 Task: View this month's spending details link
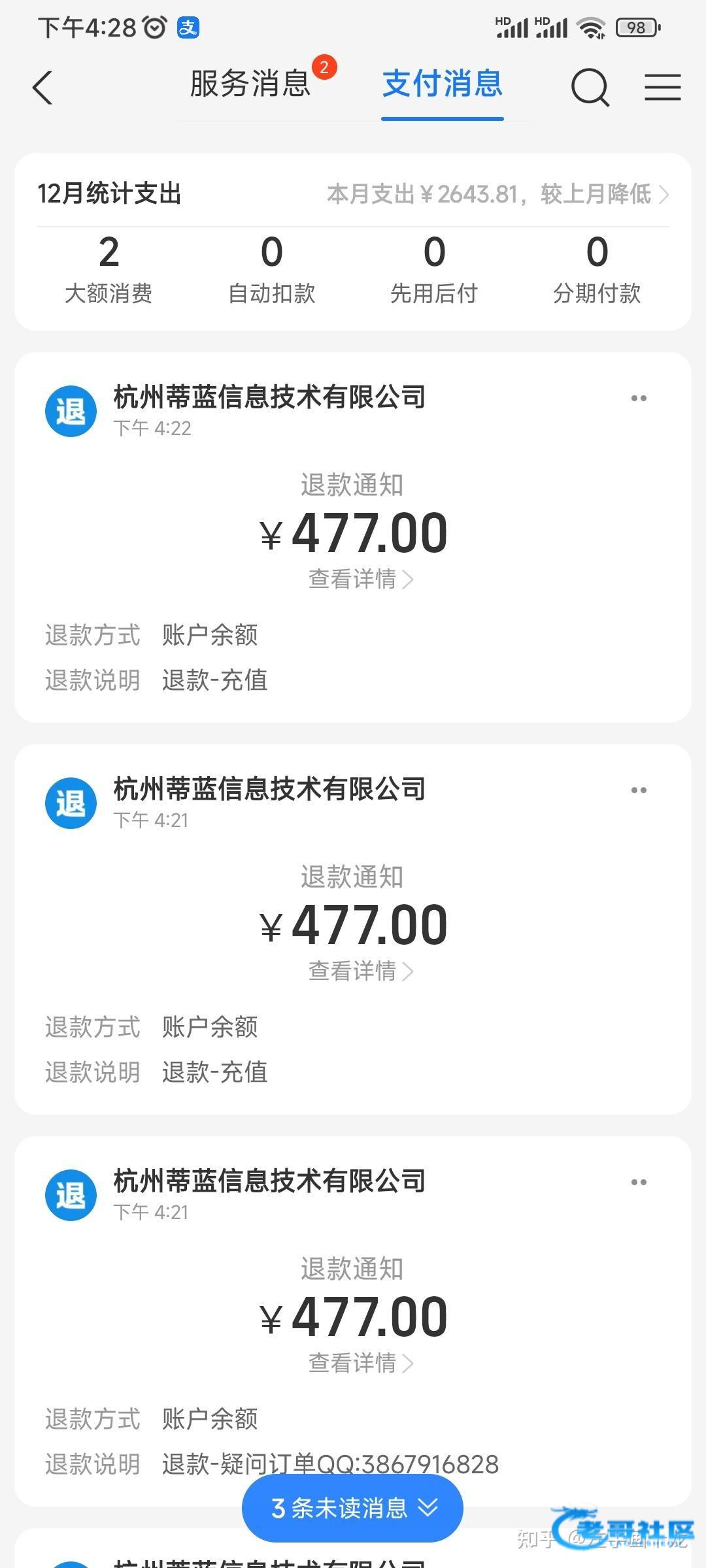tap(497, 194)
